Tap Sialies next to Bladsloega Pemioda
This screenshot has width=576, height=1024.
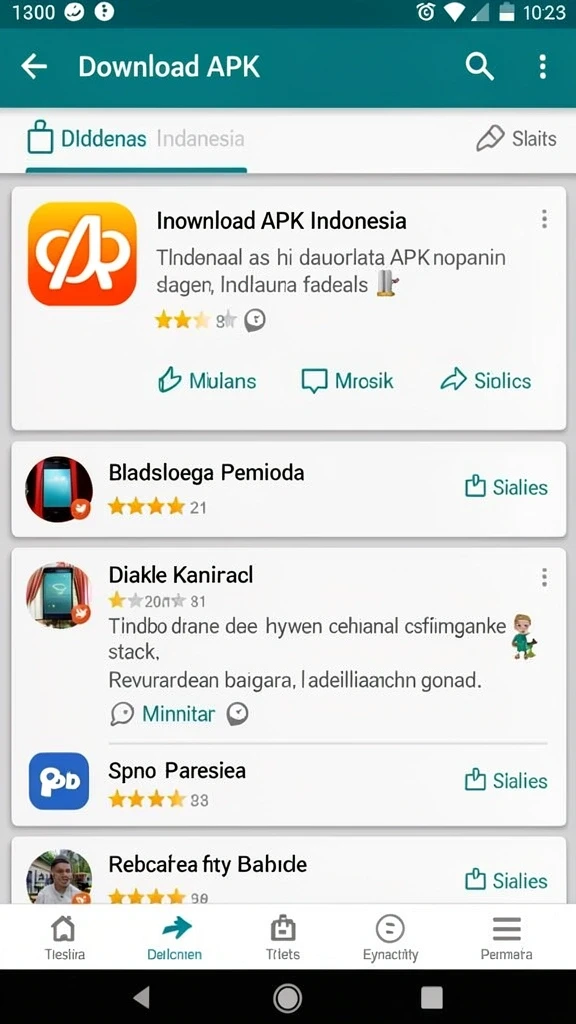pos(506,487)
